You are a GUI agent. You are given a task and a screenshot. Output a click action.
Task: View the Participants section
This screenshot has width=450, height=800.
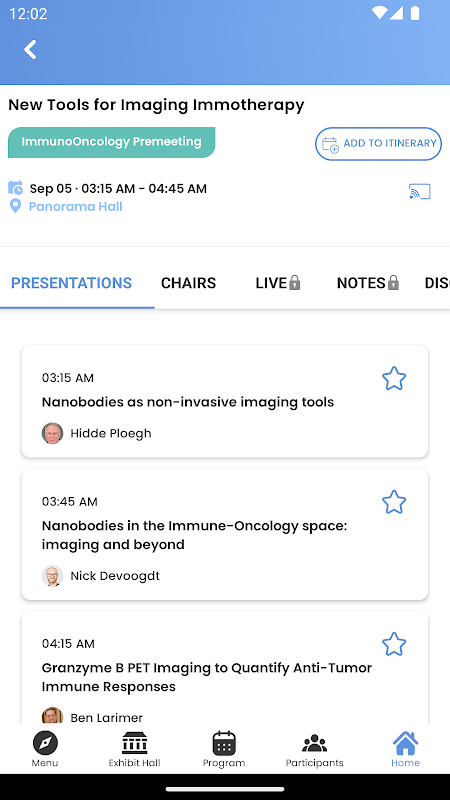tap(314, 749)
